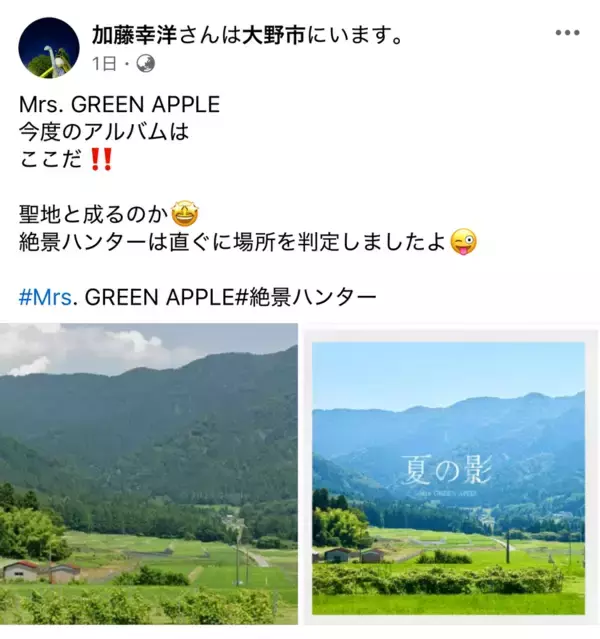Open the post's three-dot options menu

coord(567,33)
